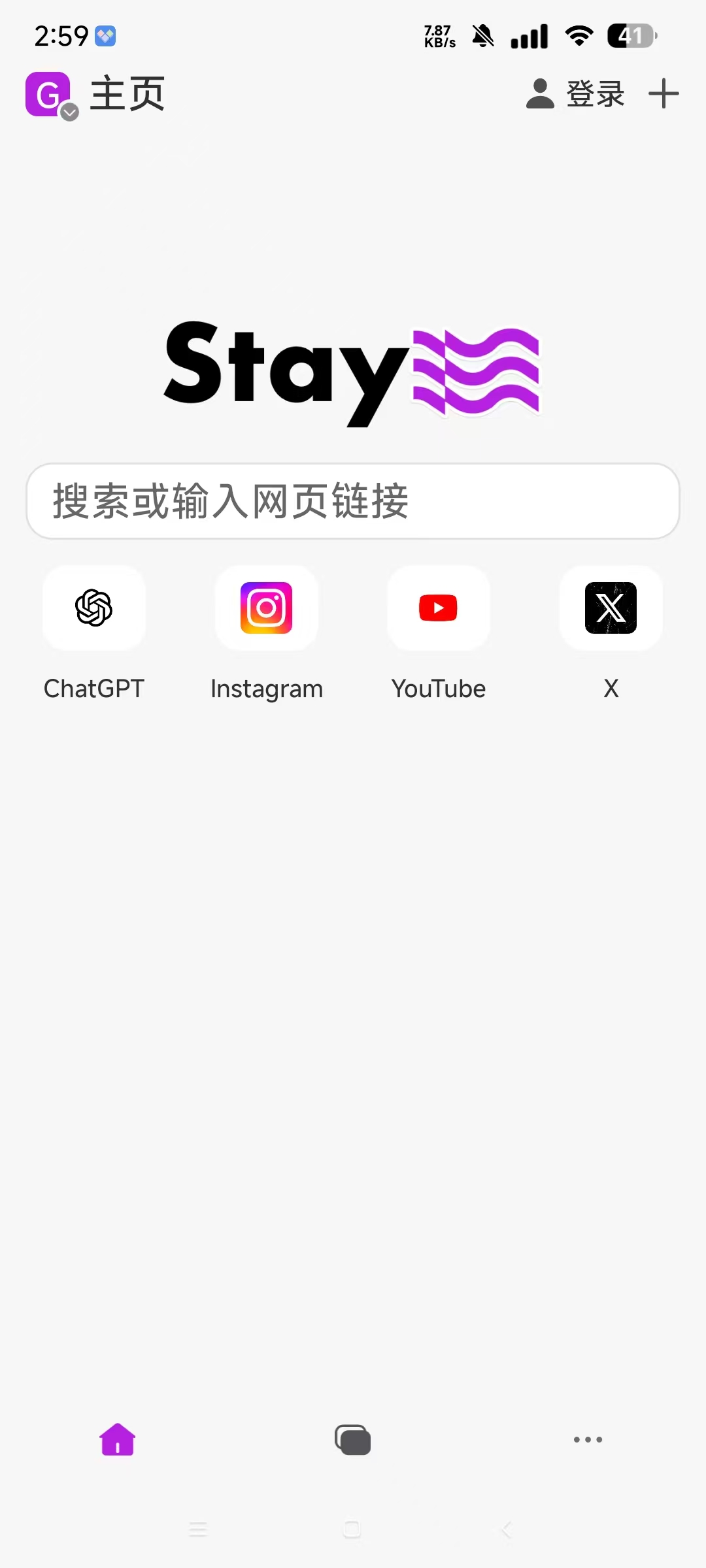Show recent apps from navigation bar
The height and width of the screenshot is (1568, 706).
198,1529
